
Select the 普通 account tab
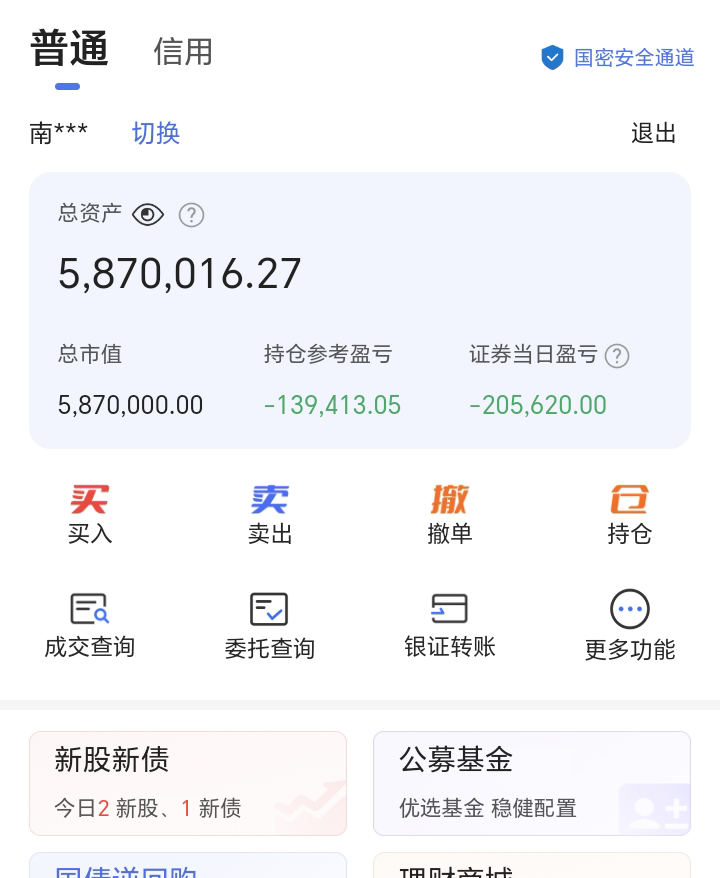point(69,49)
